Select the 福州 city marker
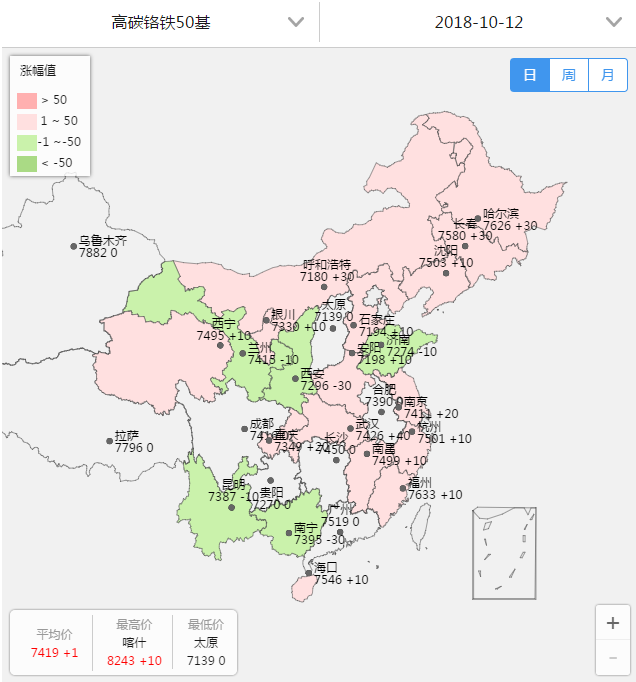Image resolution: width=636 pixels, height=682 pixels. (x=403, y=487)
